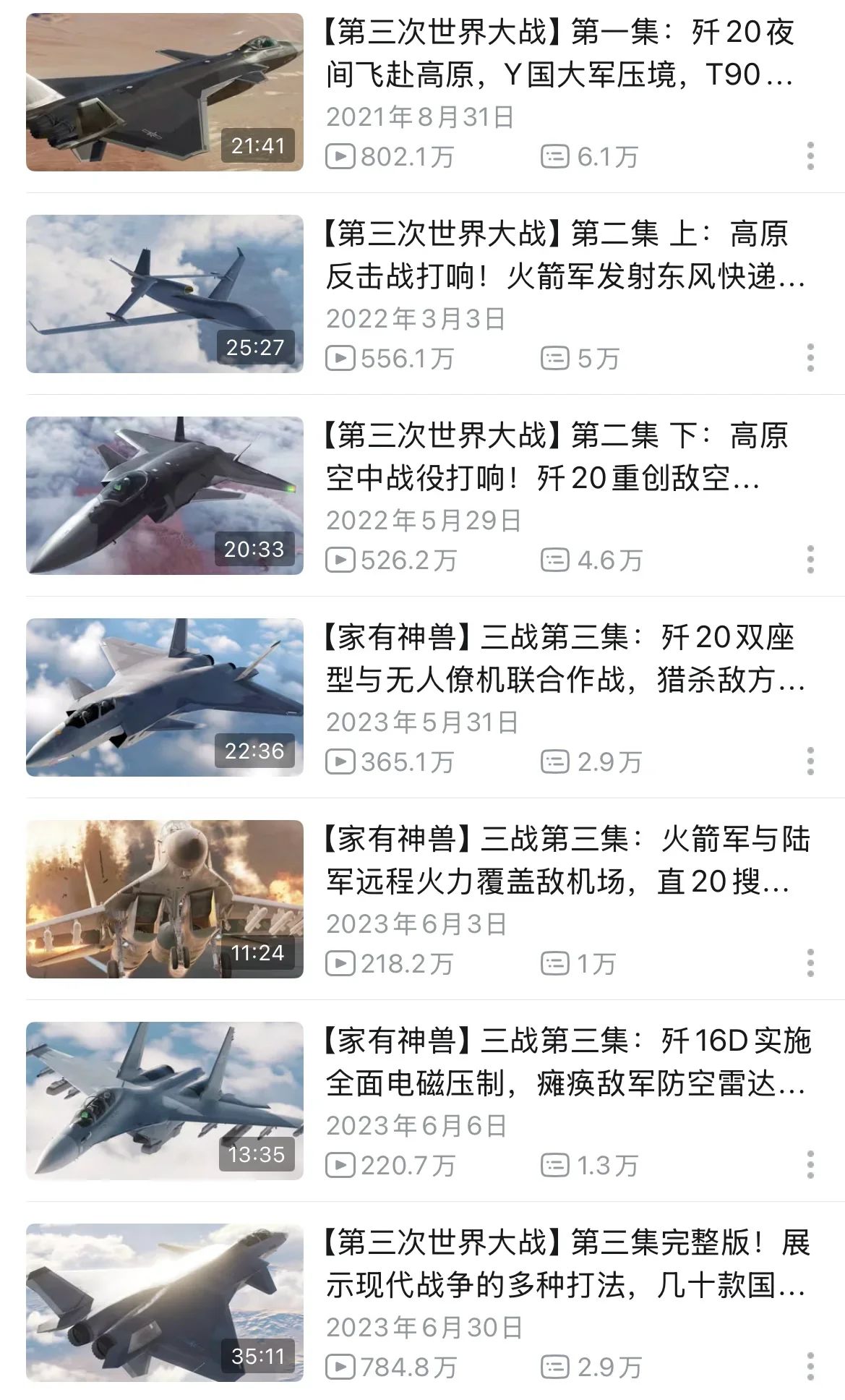Open the 歼16D实施全面电磁压制 video
845x1400 pixels.
click(x=165, y=1101)
